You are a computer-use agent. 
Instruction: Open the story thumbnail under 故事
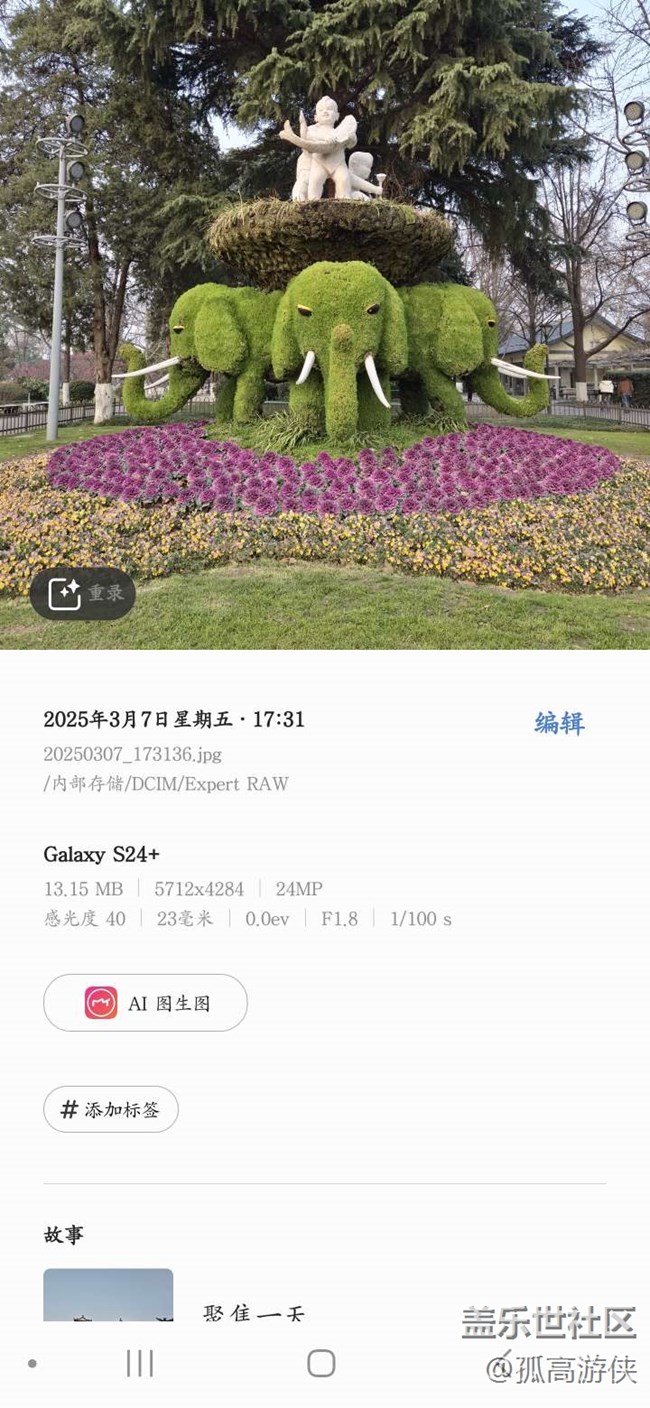click(x=108, y=1295)
